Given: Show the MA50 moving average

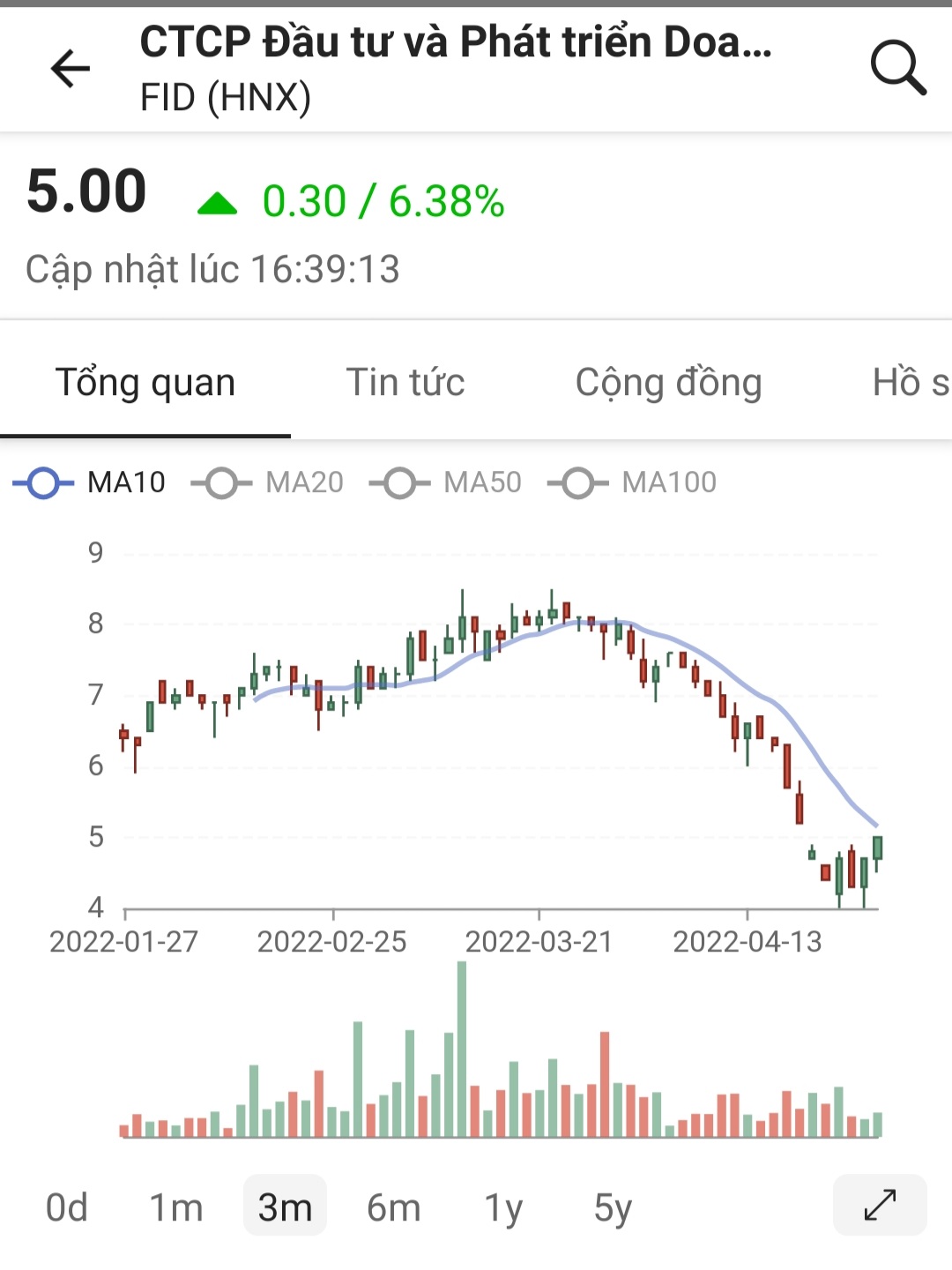Looking at the screenshot, I should point(446,482).
